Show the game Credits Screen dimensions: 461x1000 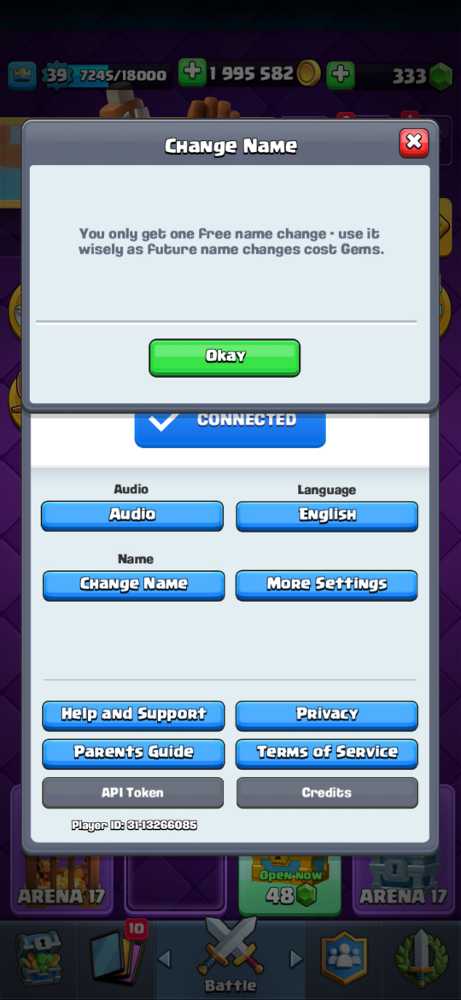coord(327,793)
